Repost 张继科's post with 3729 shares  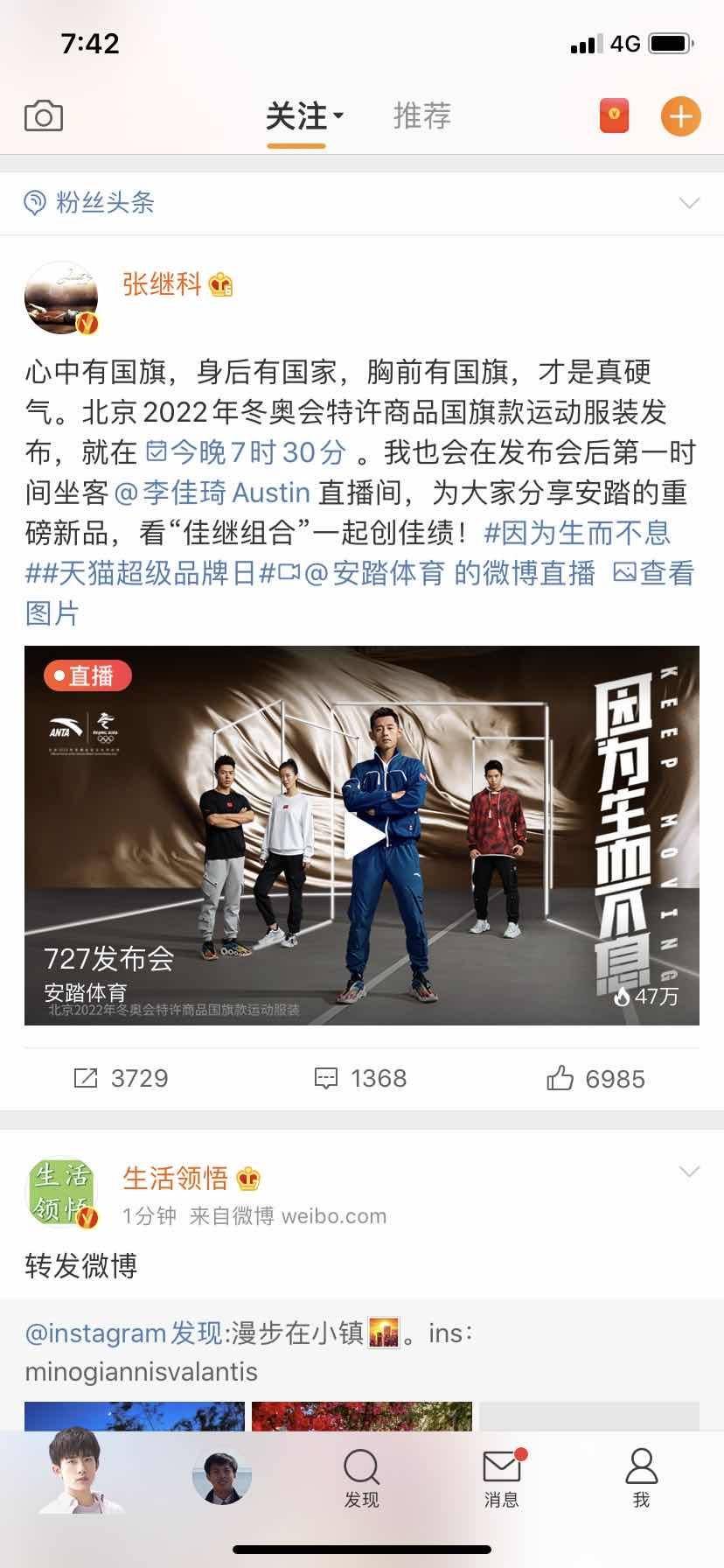pos(122,1078)
